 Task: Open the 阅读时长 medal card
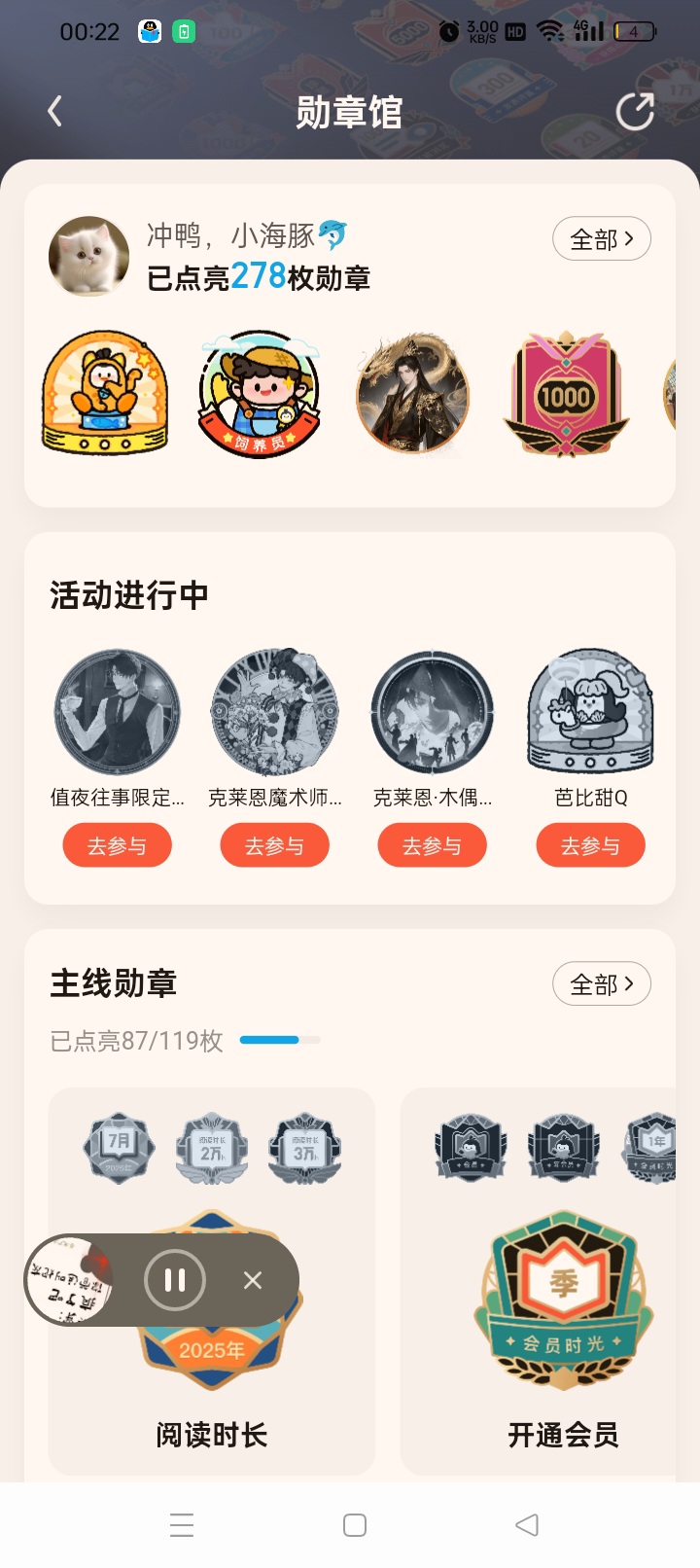212,1282
